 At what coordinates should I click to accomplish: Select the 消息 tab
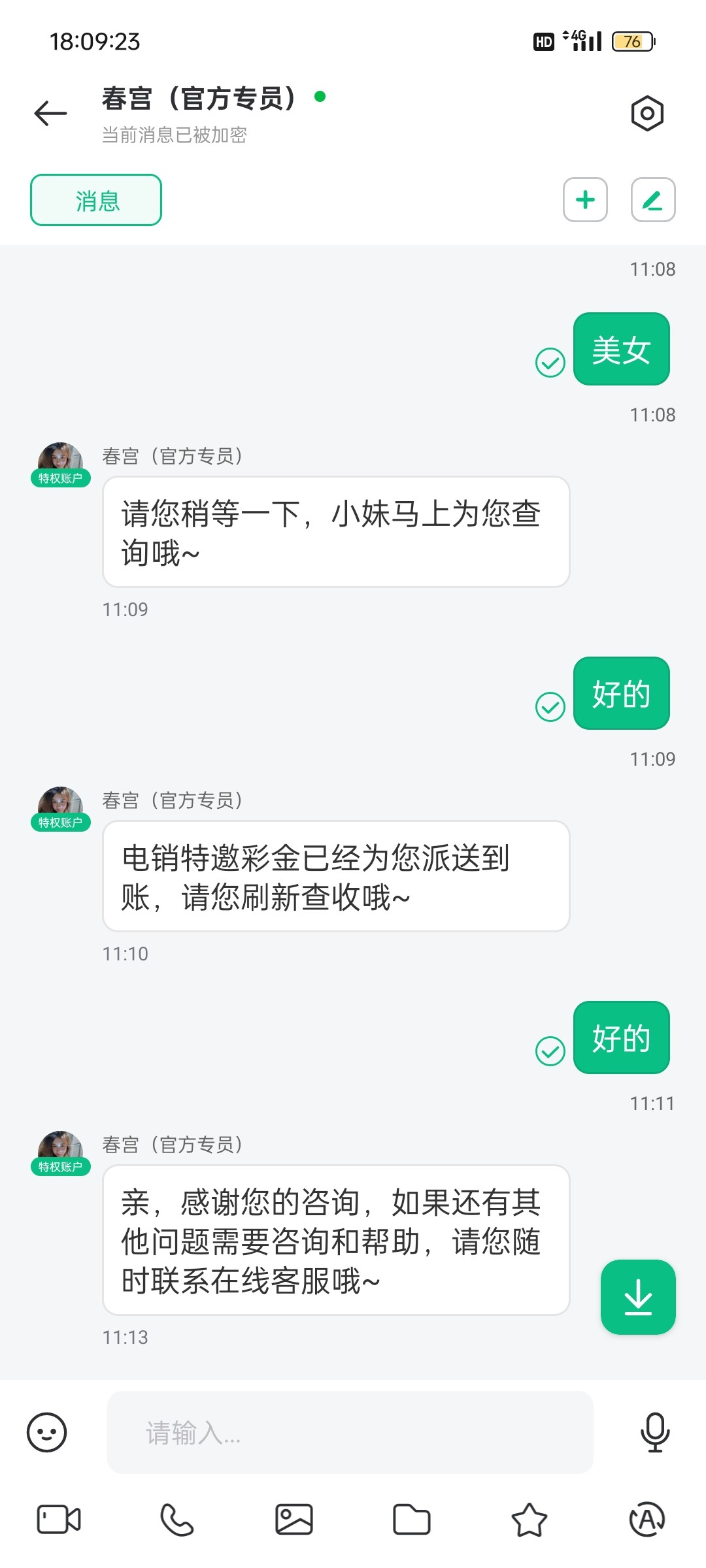click(x=96, y=200)
